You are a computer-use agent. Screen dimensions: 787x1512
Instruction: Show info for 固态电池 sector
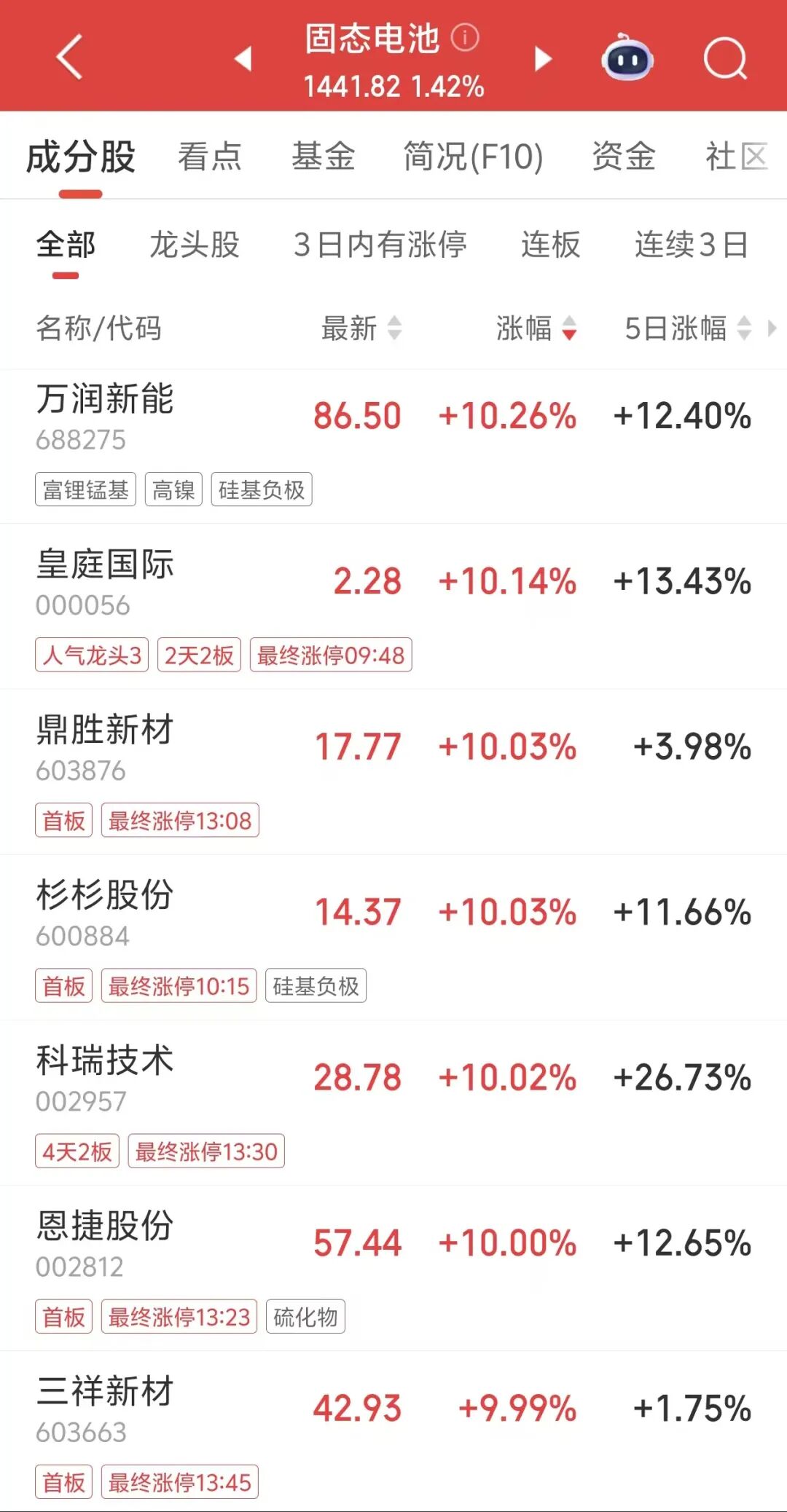click(465, 37)
